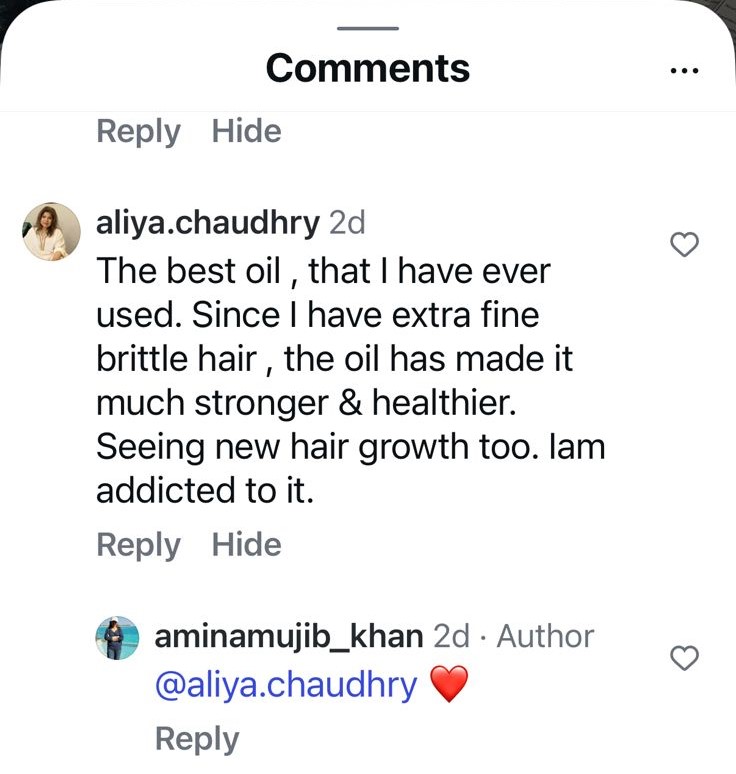736x774 pixels.
Task: Like aliya.chaudhry's comment
Action: pos(684,244)
